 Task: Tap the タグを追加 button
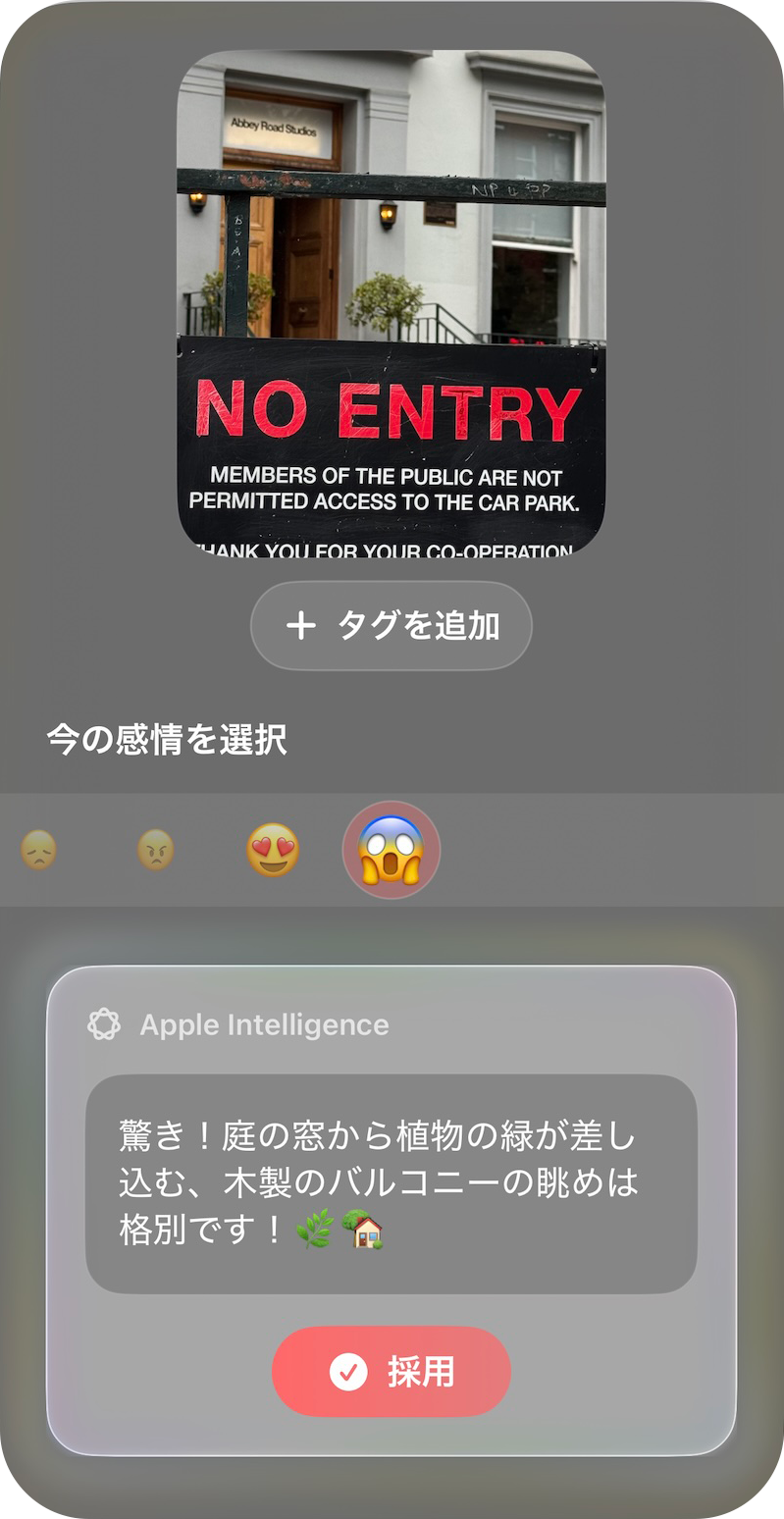(x=391, y=625)
